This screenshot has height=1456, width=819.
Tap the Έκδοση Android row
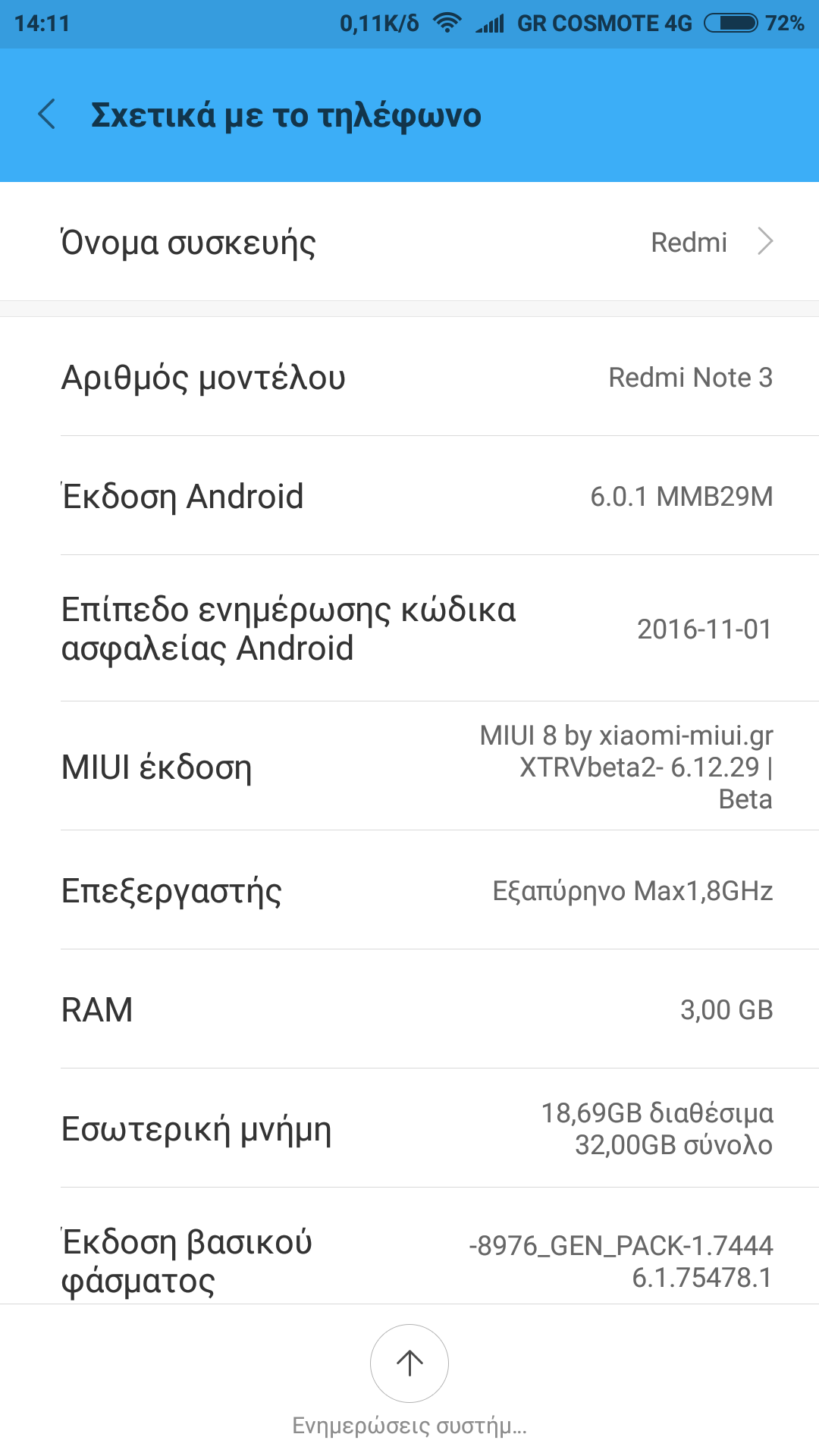coord(409,497)
